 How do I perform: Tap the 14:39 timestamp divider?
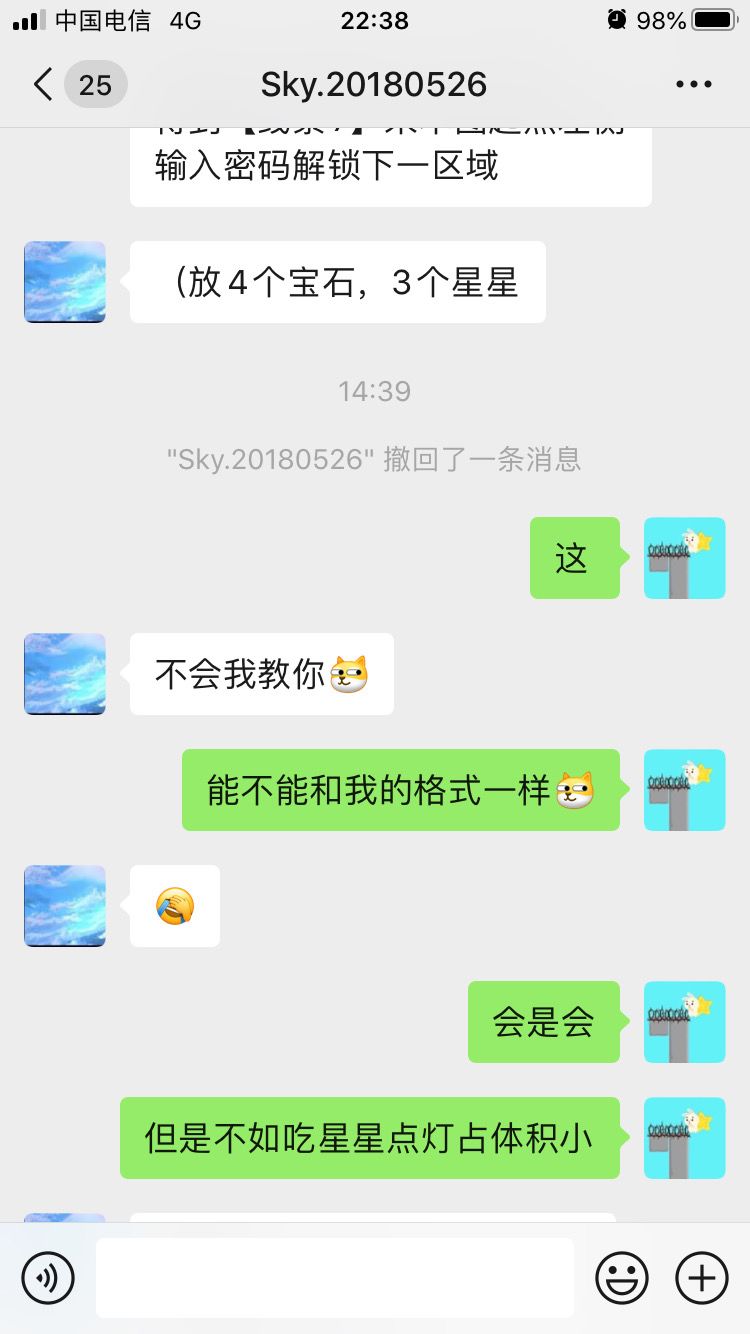click(x=374, y=391)
